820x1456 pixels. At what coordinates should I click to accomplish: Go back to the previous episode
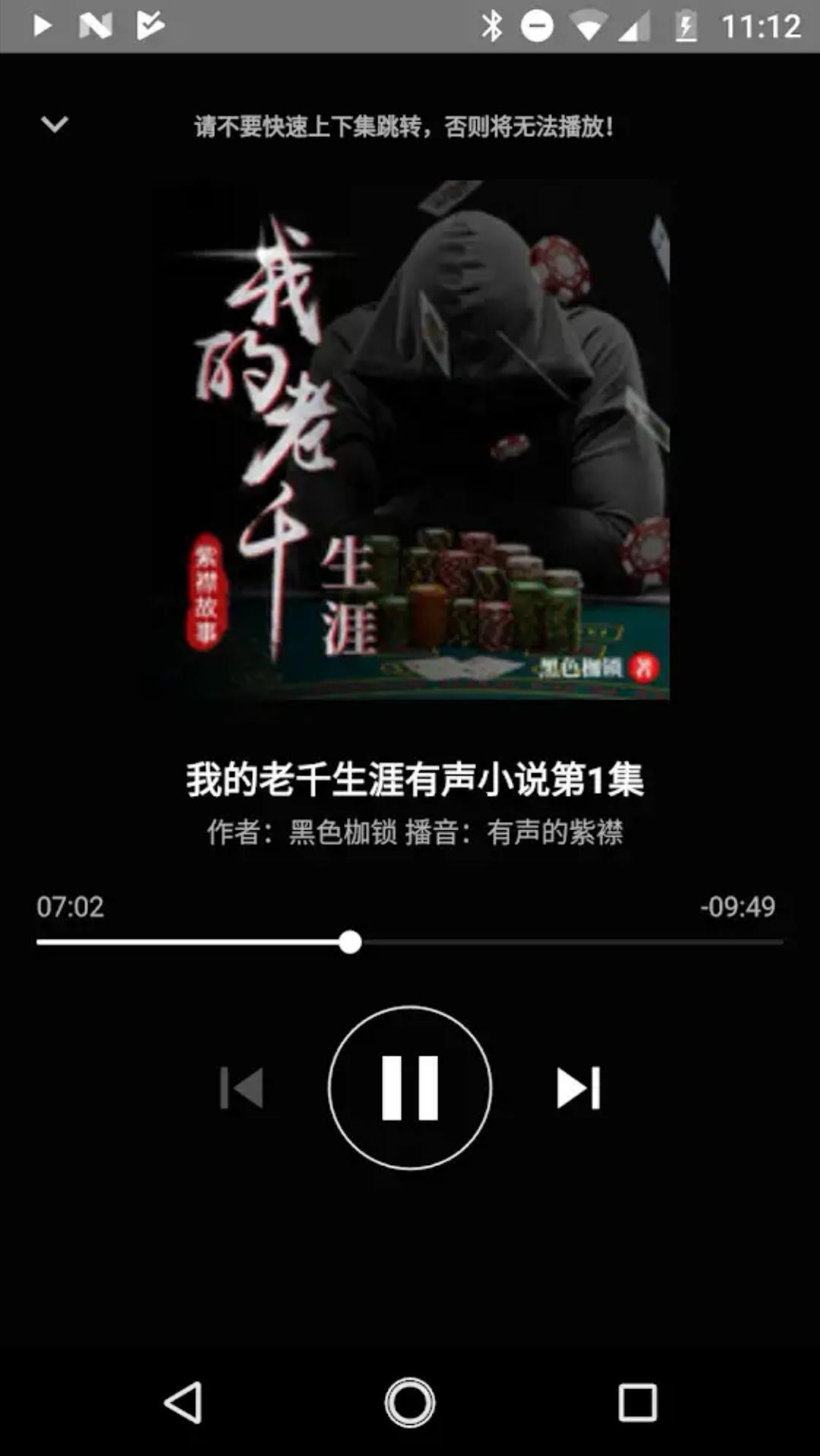pos(241,1088)
